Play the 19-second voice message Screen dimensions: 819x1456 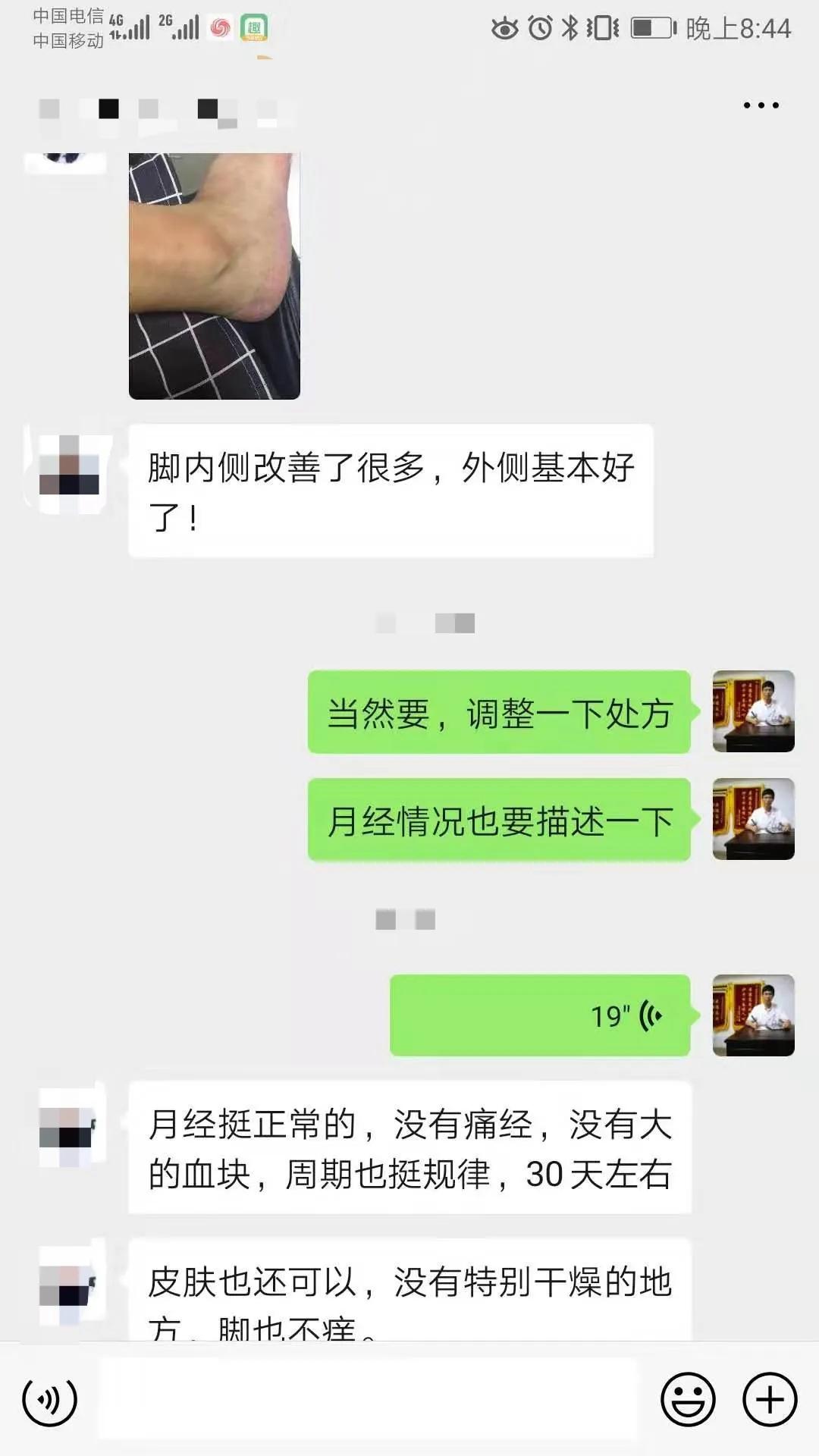click(x=538, y=1016)
